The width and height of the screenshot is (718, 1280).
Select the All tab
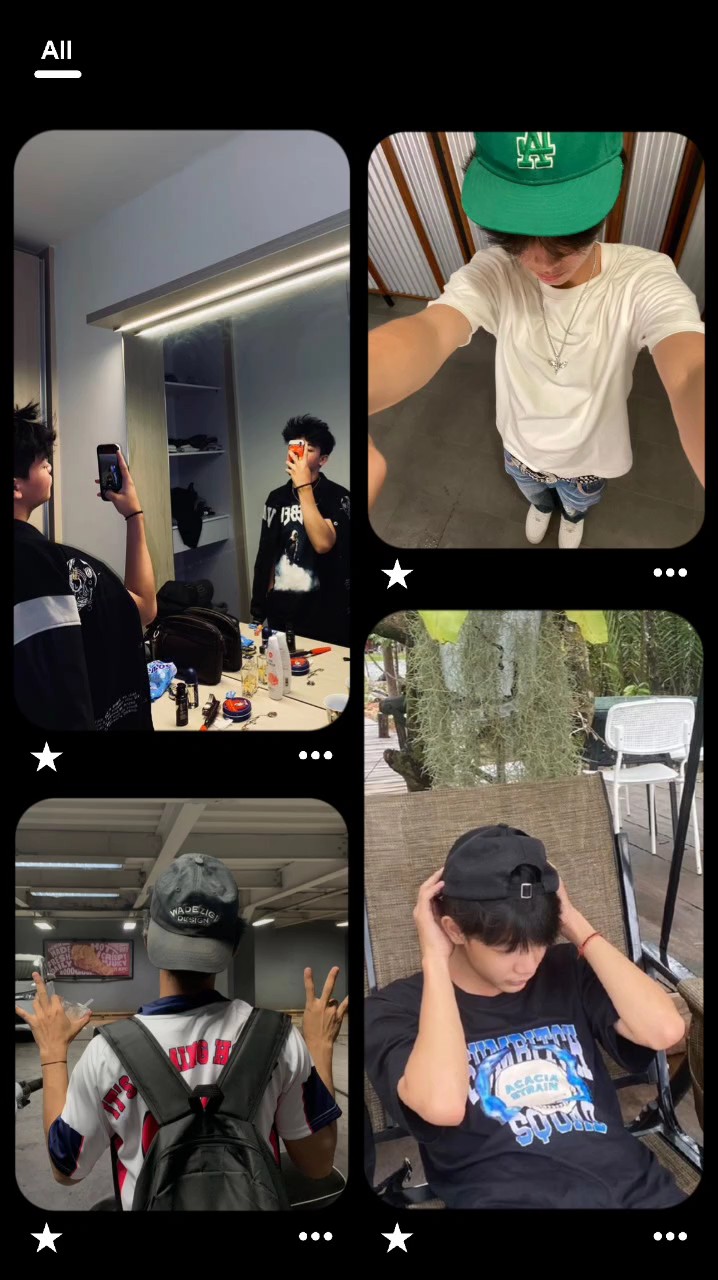coord(57,51)
